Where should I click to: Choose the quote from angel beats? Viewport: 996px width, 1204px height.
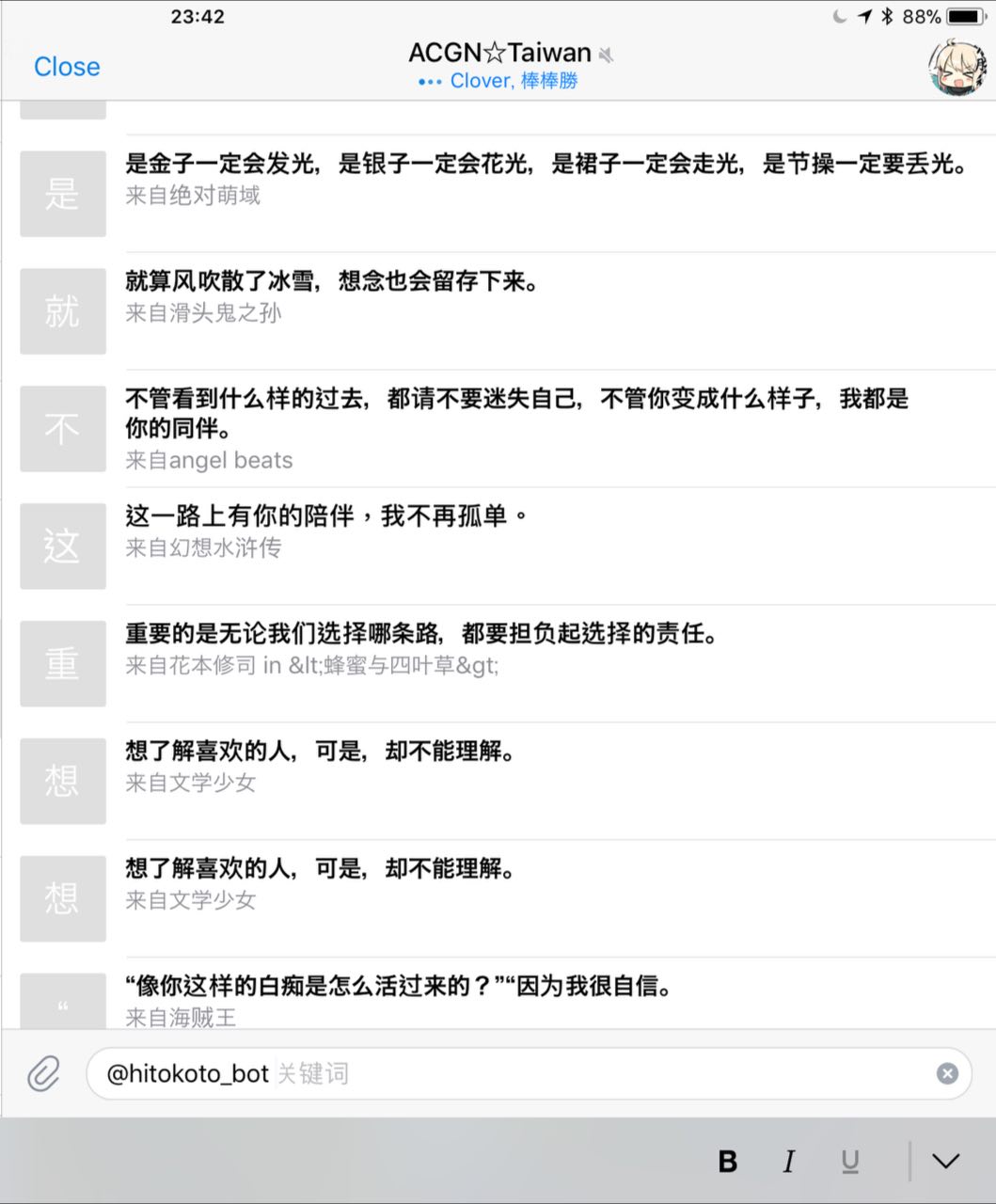(508, 428)
